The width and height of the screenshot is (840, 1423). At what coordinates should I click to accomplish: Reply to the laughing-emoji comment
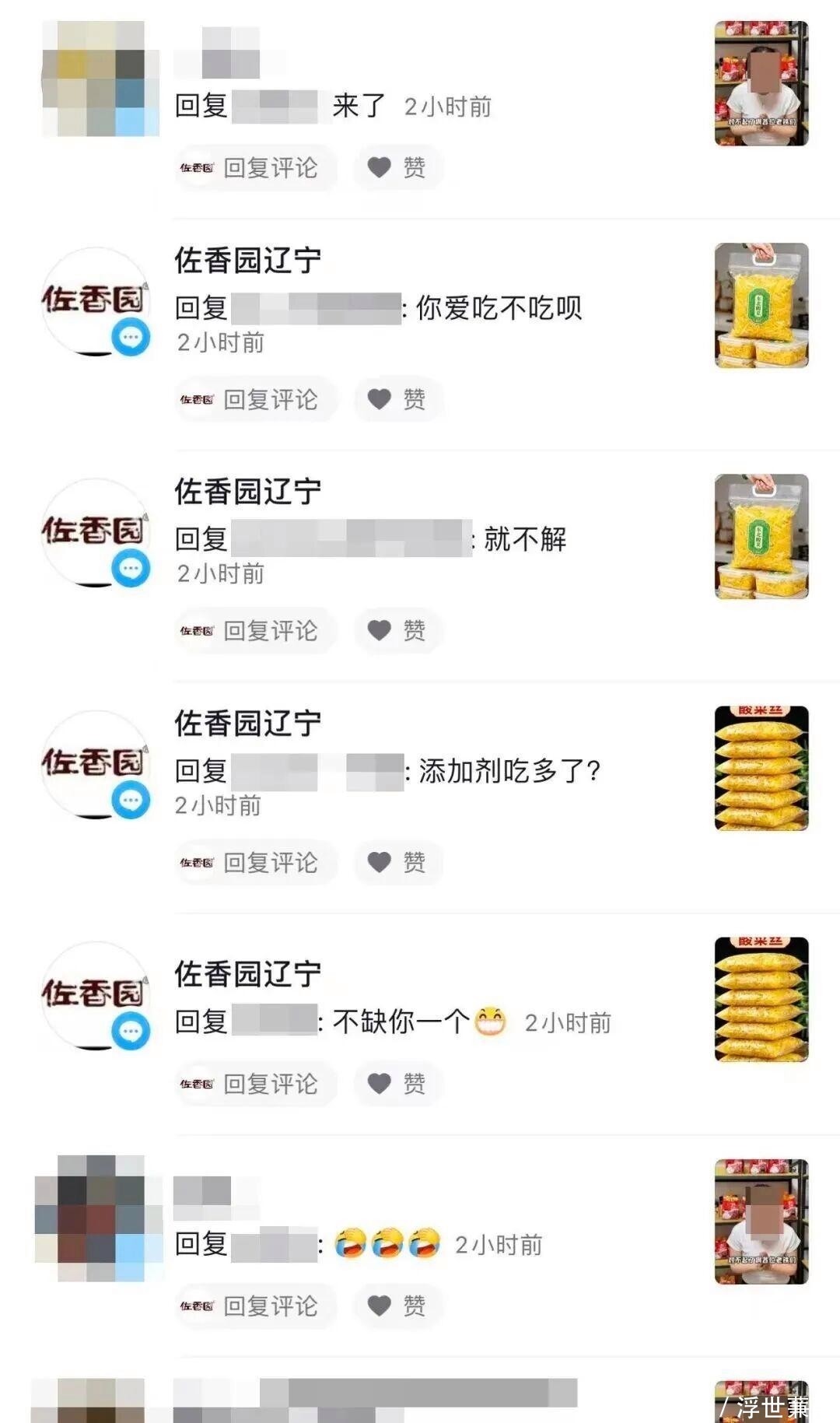[x=257, y=1305]
